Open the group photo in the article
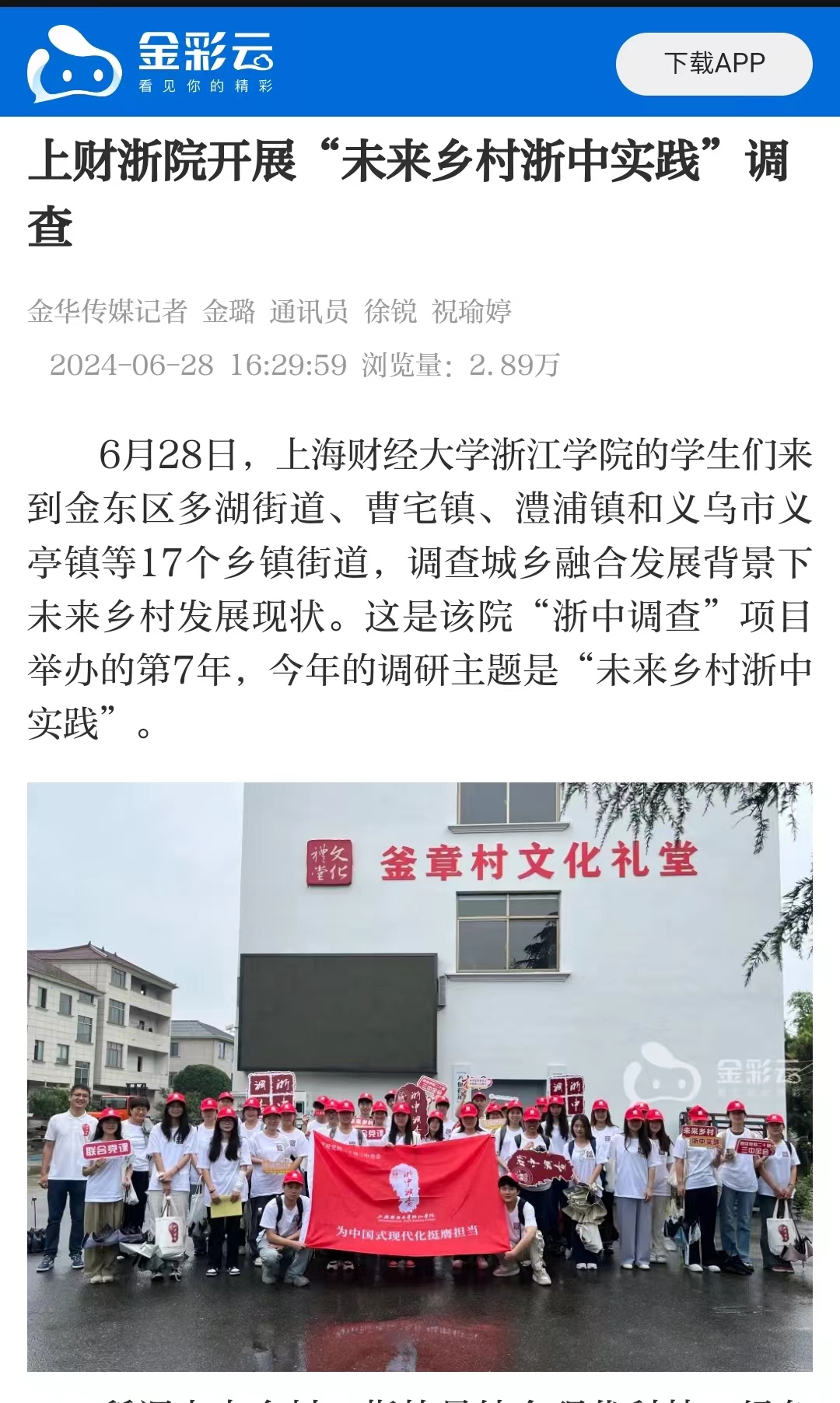The height and width of the screenshot is (1403, 840). tap(420, 1076)
